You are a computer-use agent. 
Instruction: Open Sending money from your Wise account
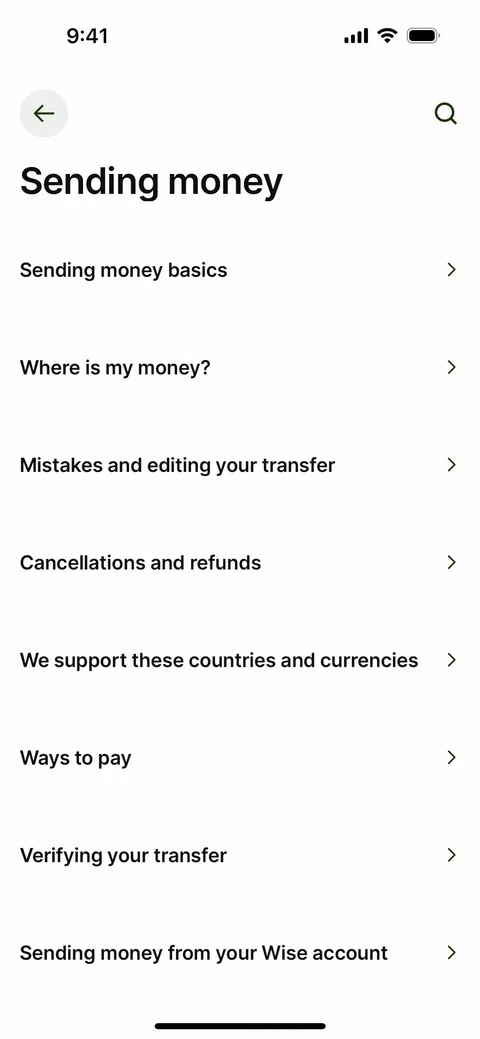(x=240, y=953)
